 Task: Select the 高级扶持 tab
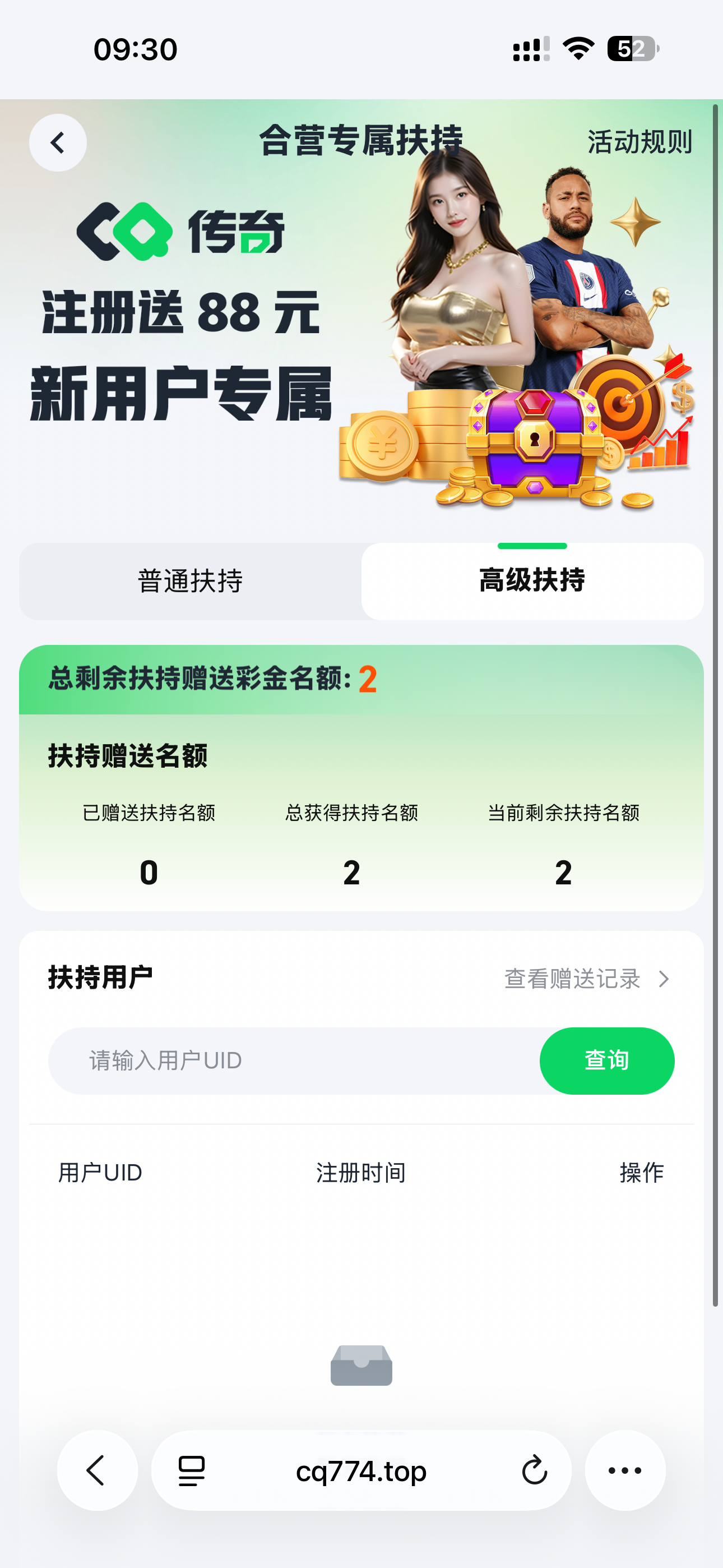pos(532,580)
